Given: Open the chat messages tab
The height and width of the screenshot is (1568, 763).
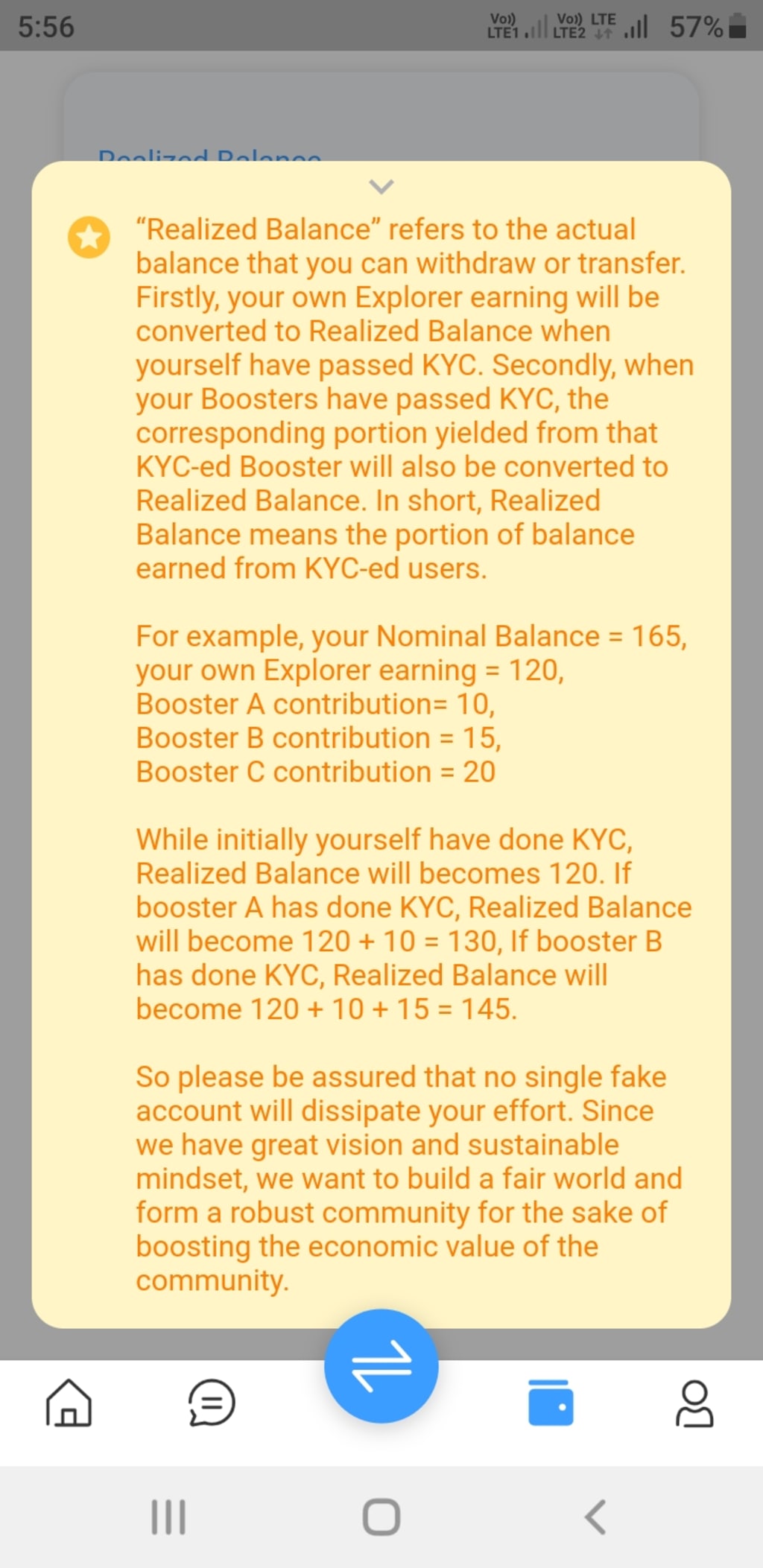Looking at the screenshot, I should (x=212, y=1403).
